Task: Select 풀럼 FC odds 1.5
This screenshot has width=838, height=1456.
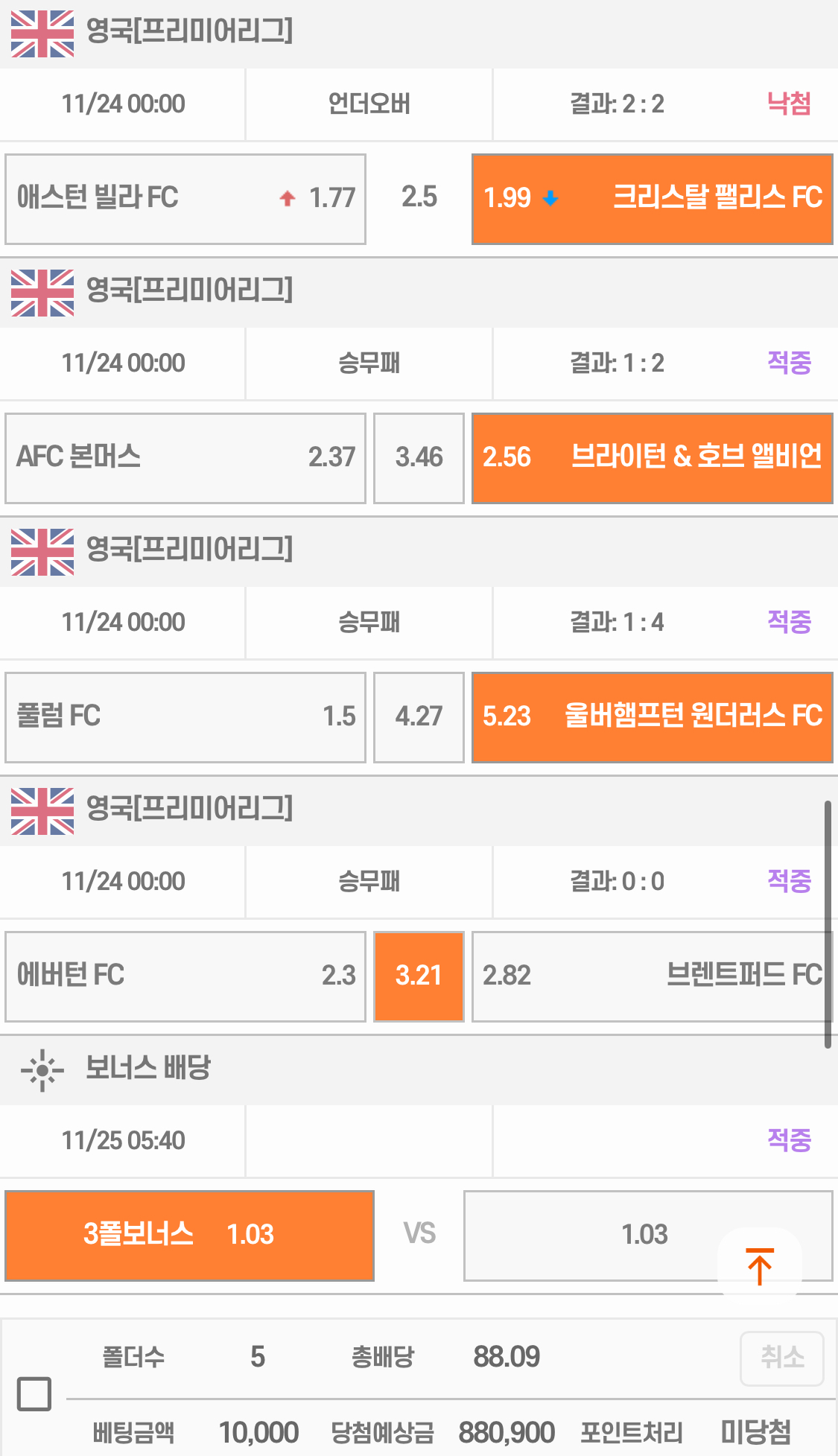Action: point(185,717)
